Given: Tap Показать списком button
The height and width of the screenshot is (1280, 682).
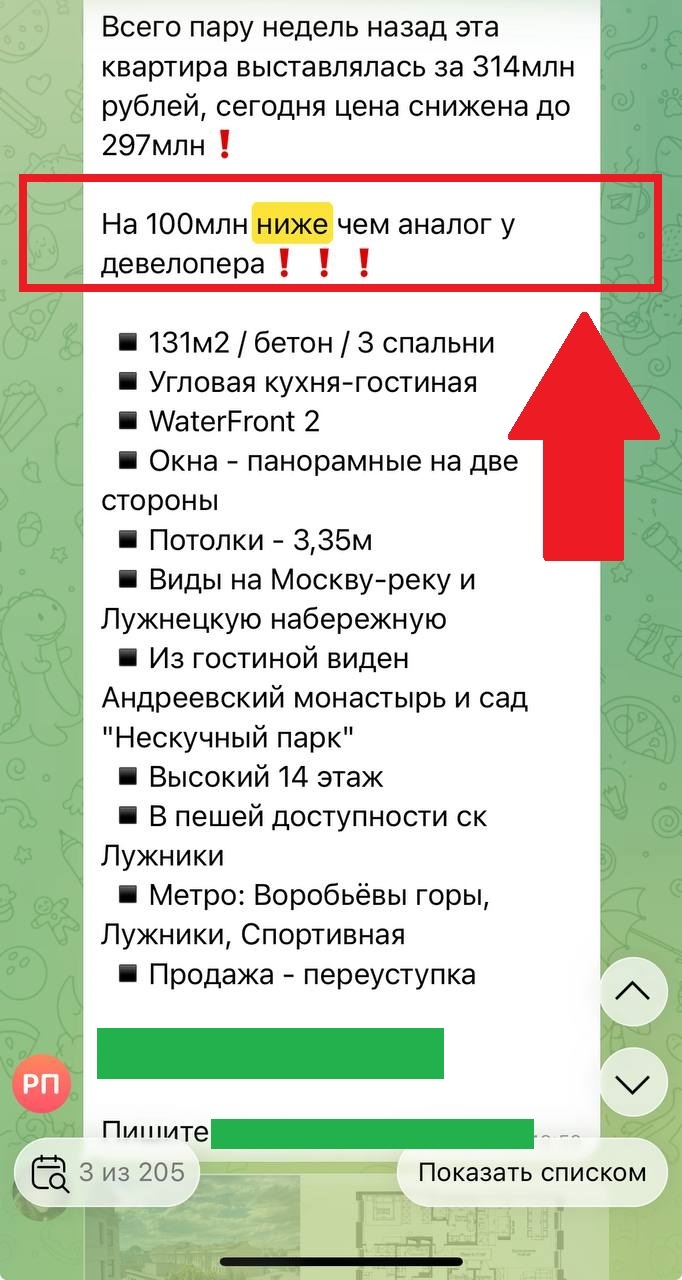Looking at the screenshot, I should click(532, 1172).
